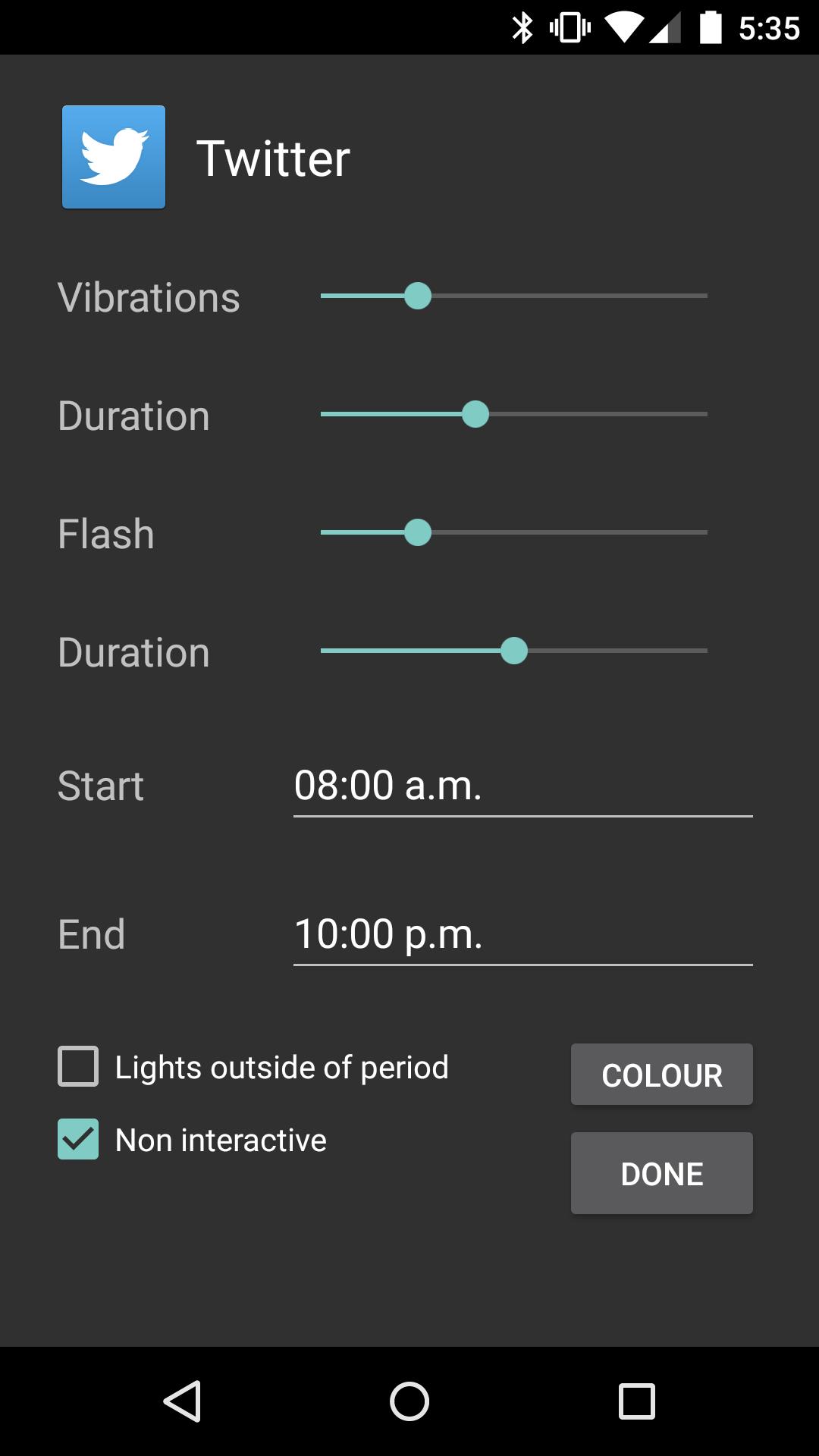Enable Lights outside of period
The image size is (819, 1456).
tap(78, 1067)
